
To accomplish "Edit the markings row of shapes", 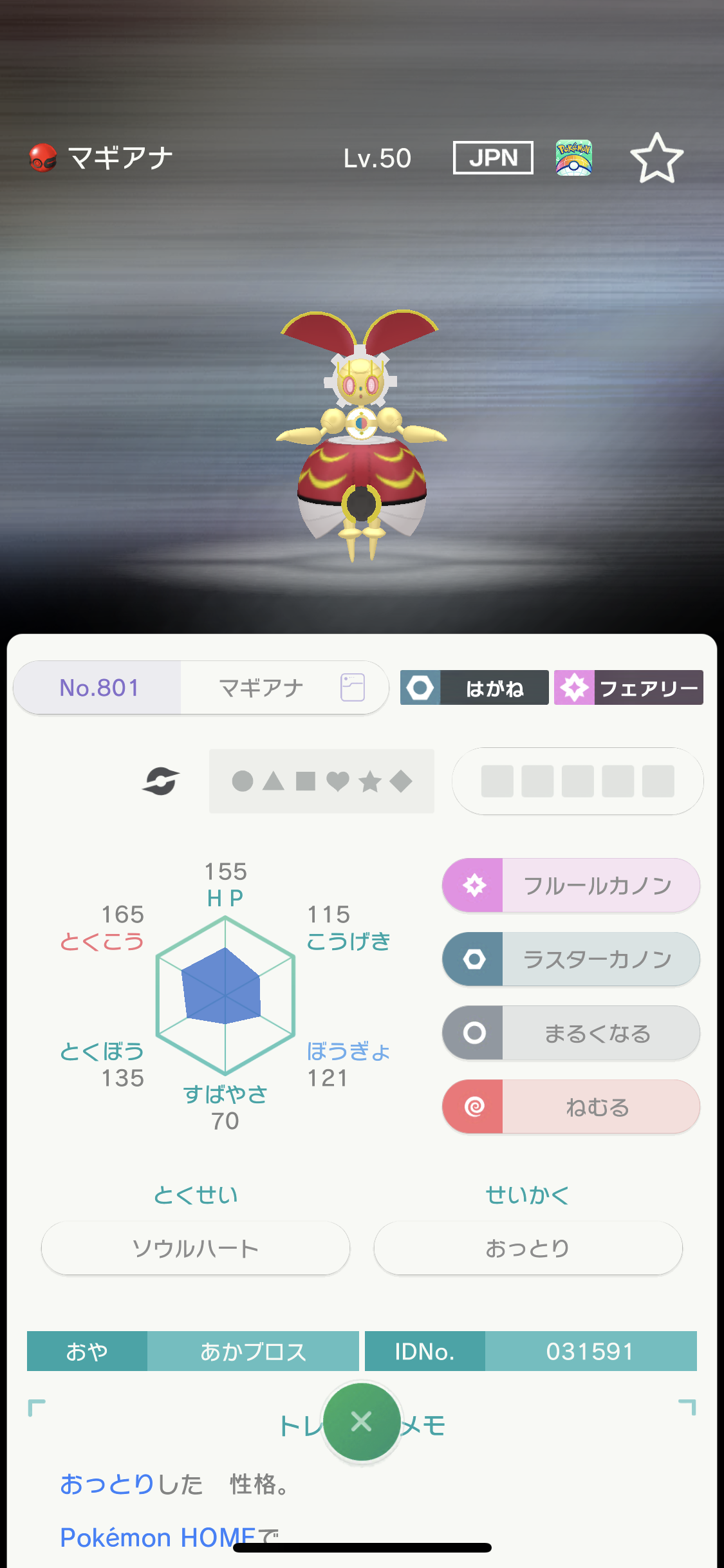I will click(322, 781).
